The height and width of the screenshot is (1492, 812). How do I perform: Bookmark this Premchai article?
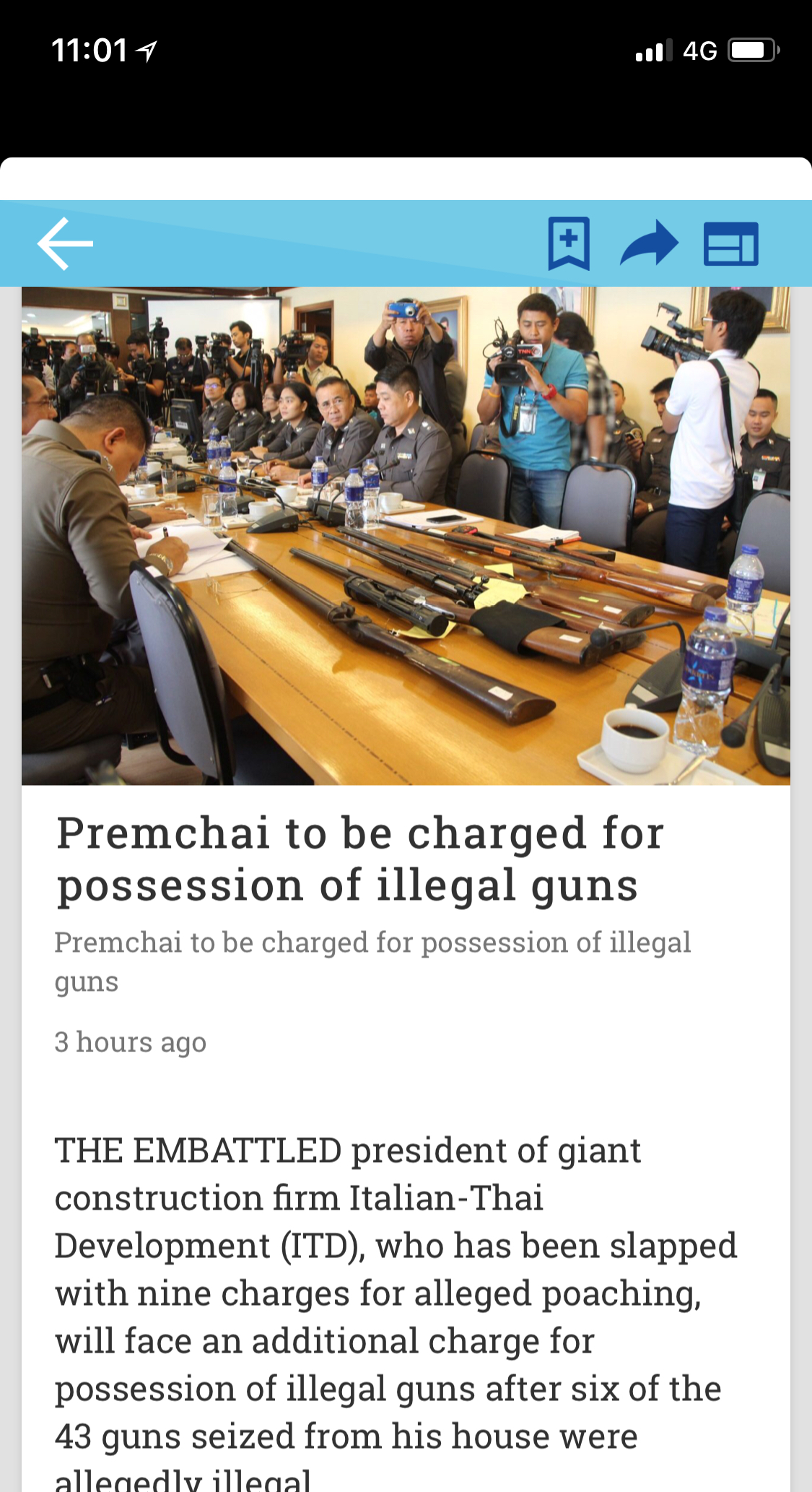click(569, 244)
